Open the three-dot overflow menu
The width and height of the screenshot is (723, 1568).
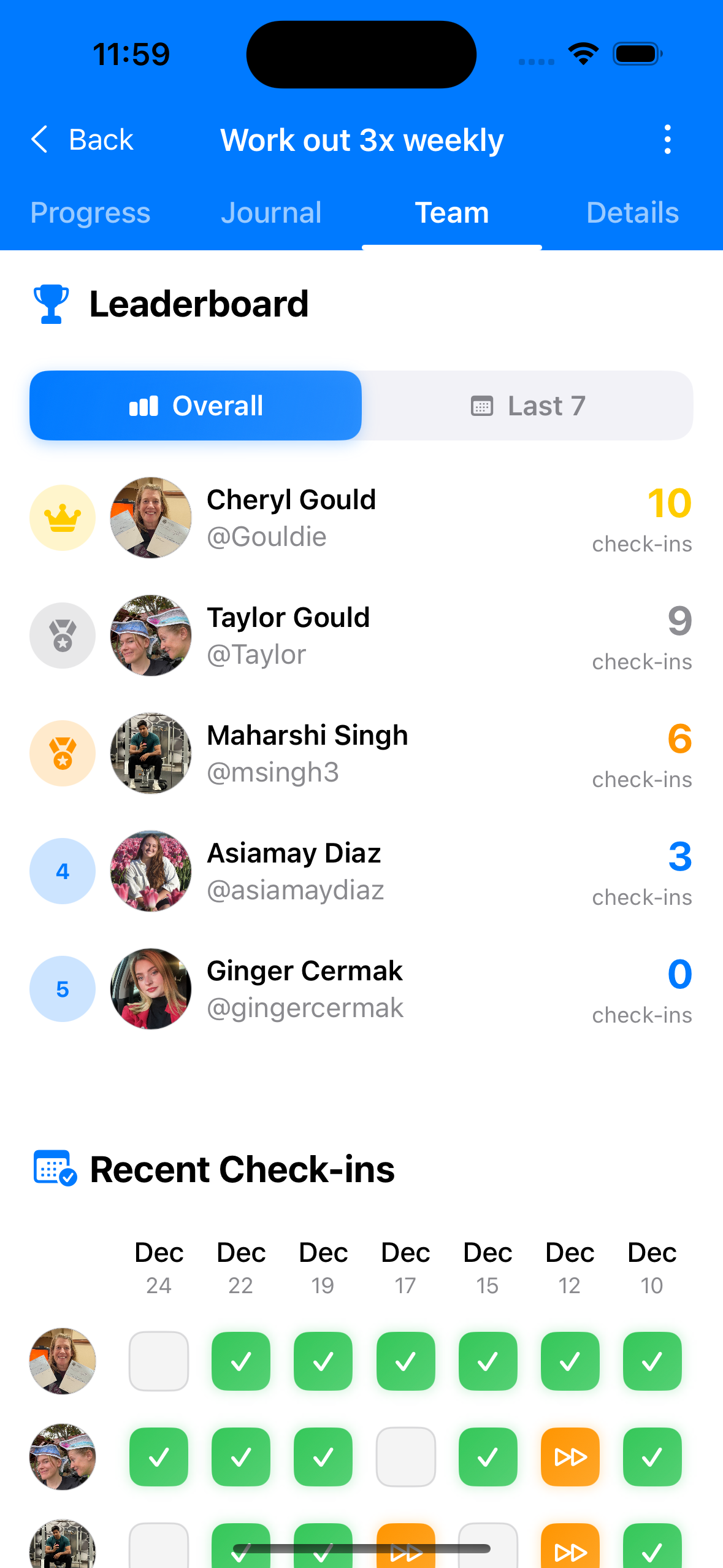coord(667,140)
